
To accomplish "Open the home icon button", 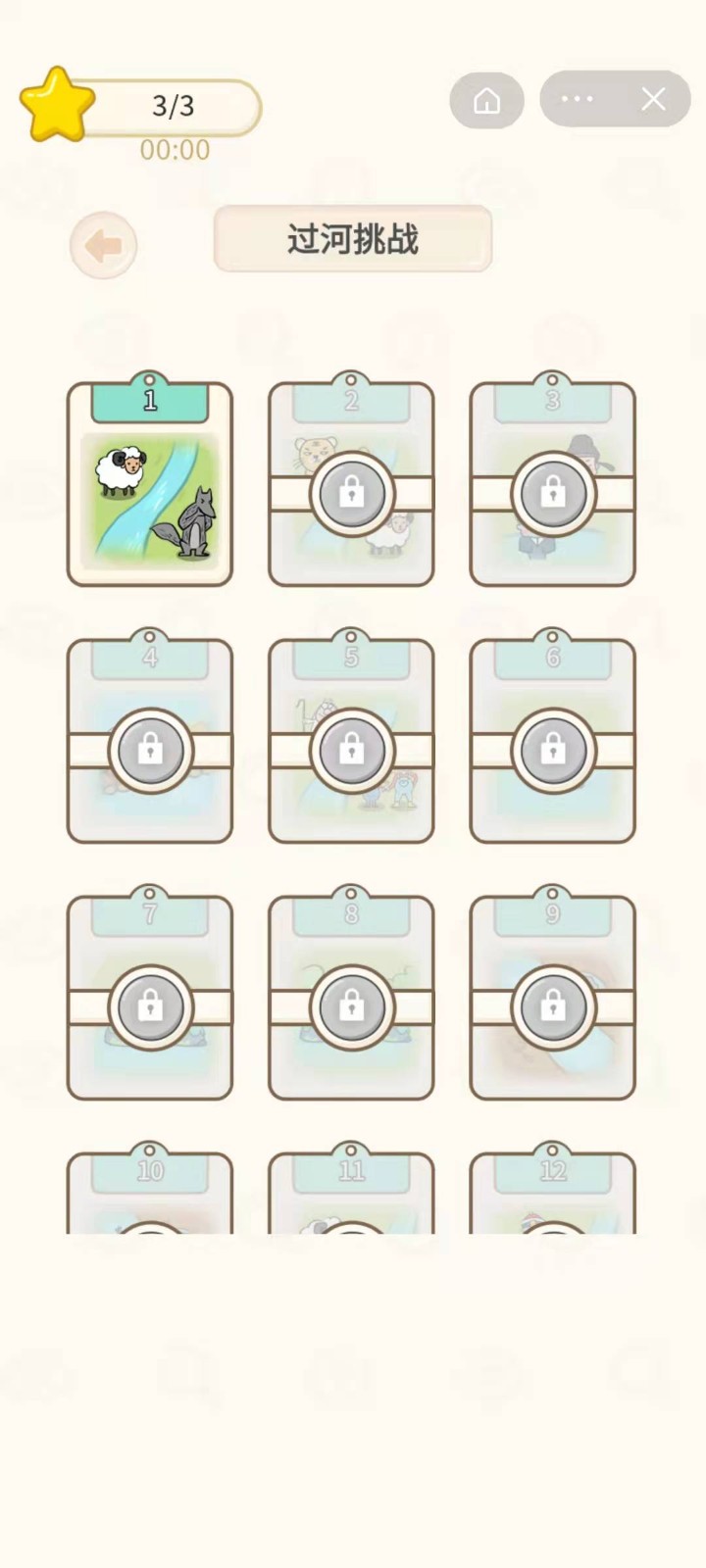I will coord(486,100).
